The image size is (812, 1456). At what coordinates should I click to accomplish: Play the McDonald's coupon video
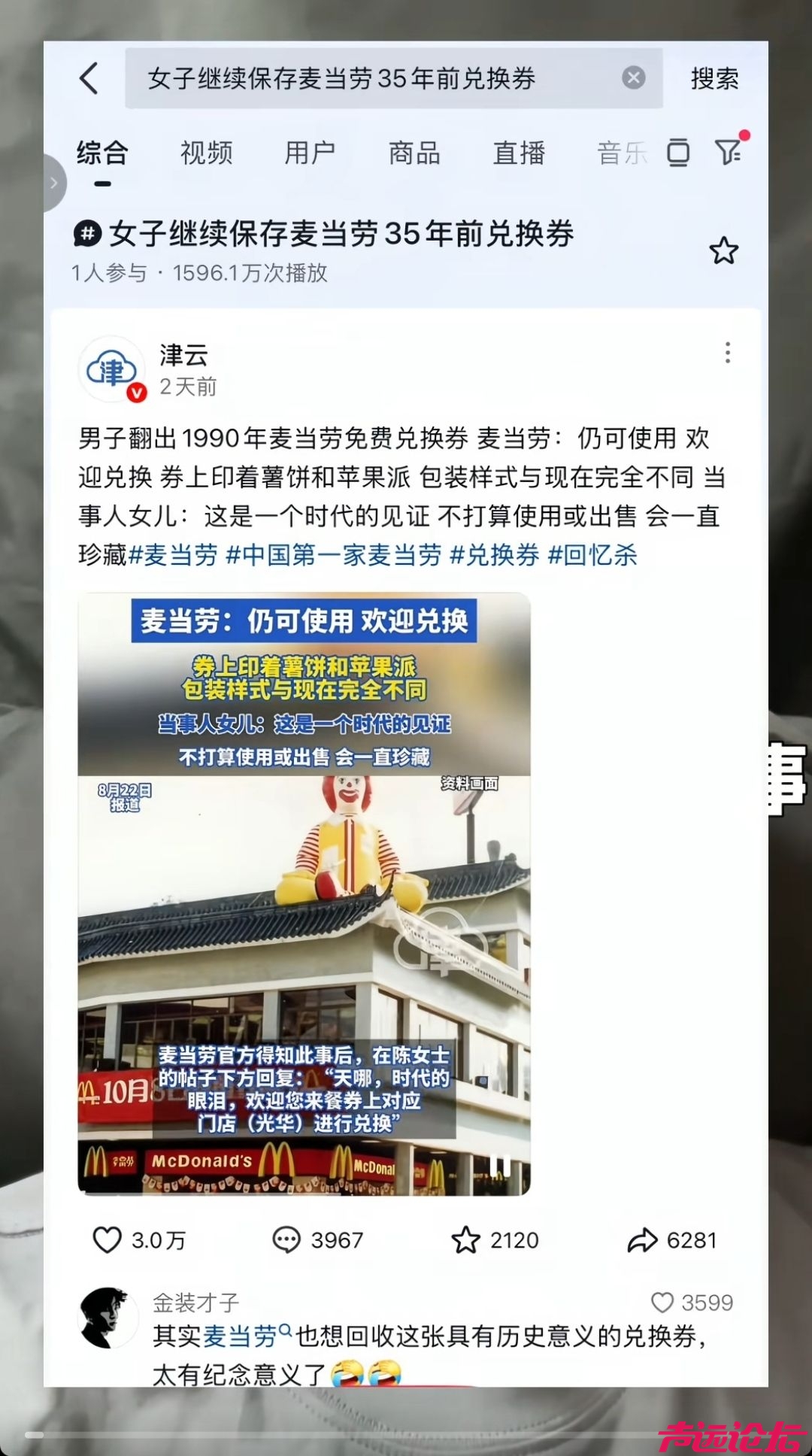(304, 893)
